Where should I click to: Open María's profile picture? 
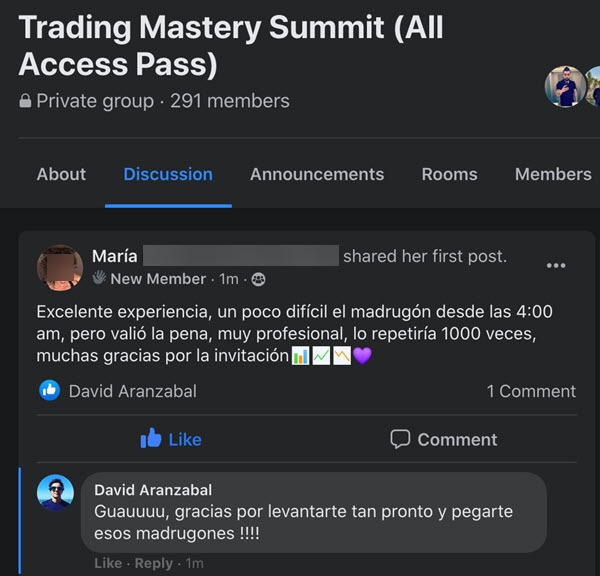(60, 267)
